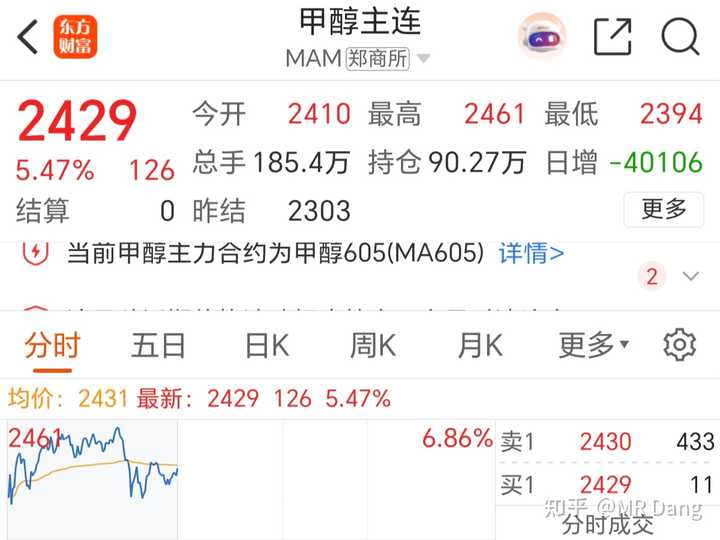Share this 甲醇主连 quote page
Viewport: 720px width, 540px height.
click(612, 38)
